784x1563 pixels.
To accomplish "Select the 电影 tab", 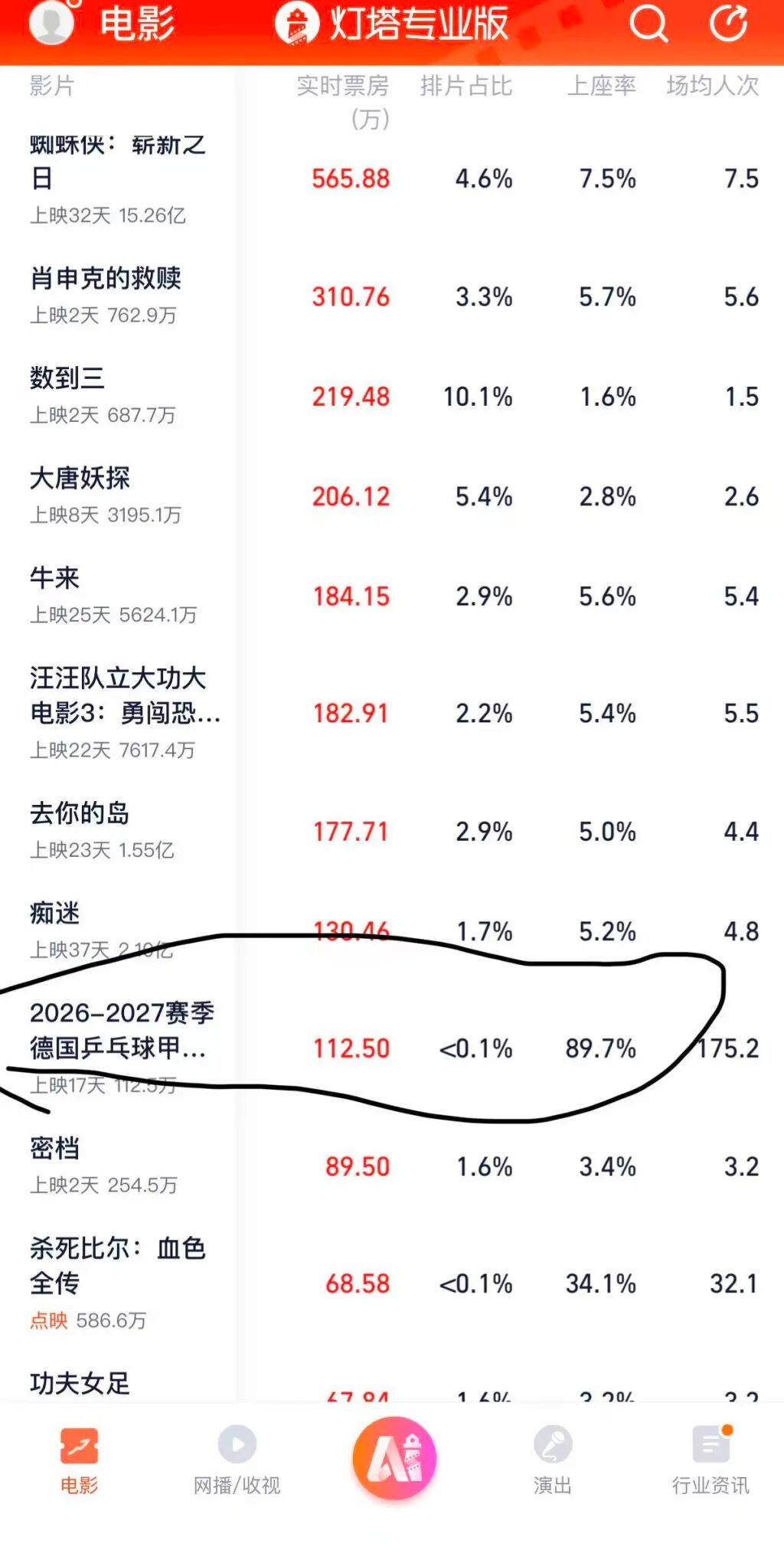I will point(79,1460).
